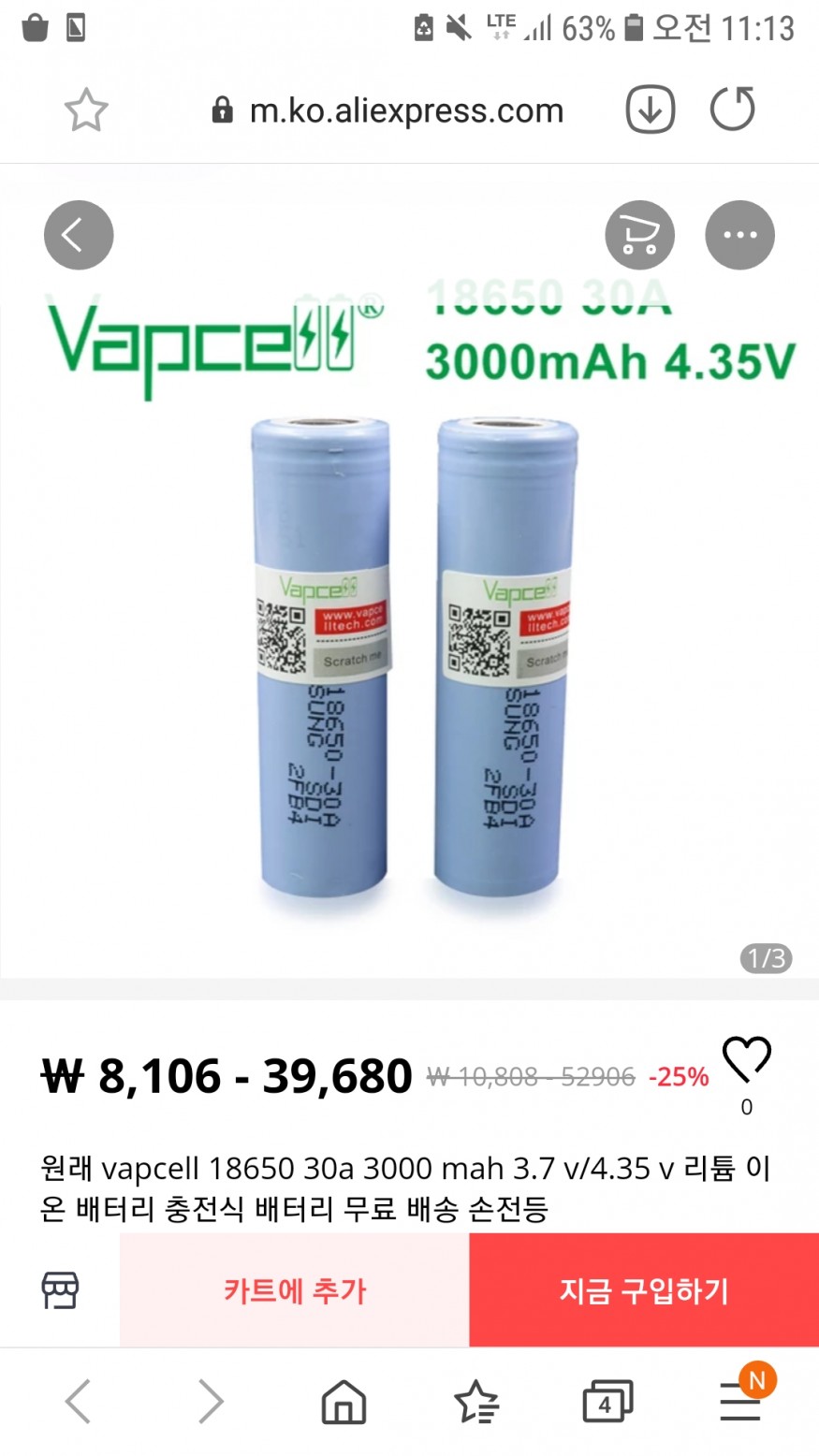
Task: Open the browser downloads icon
Action: [x=651, y=110]
